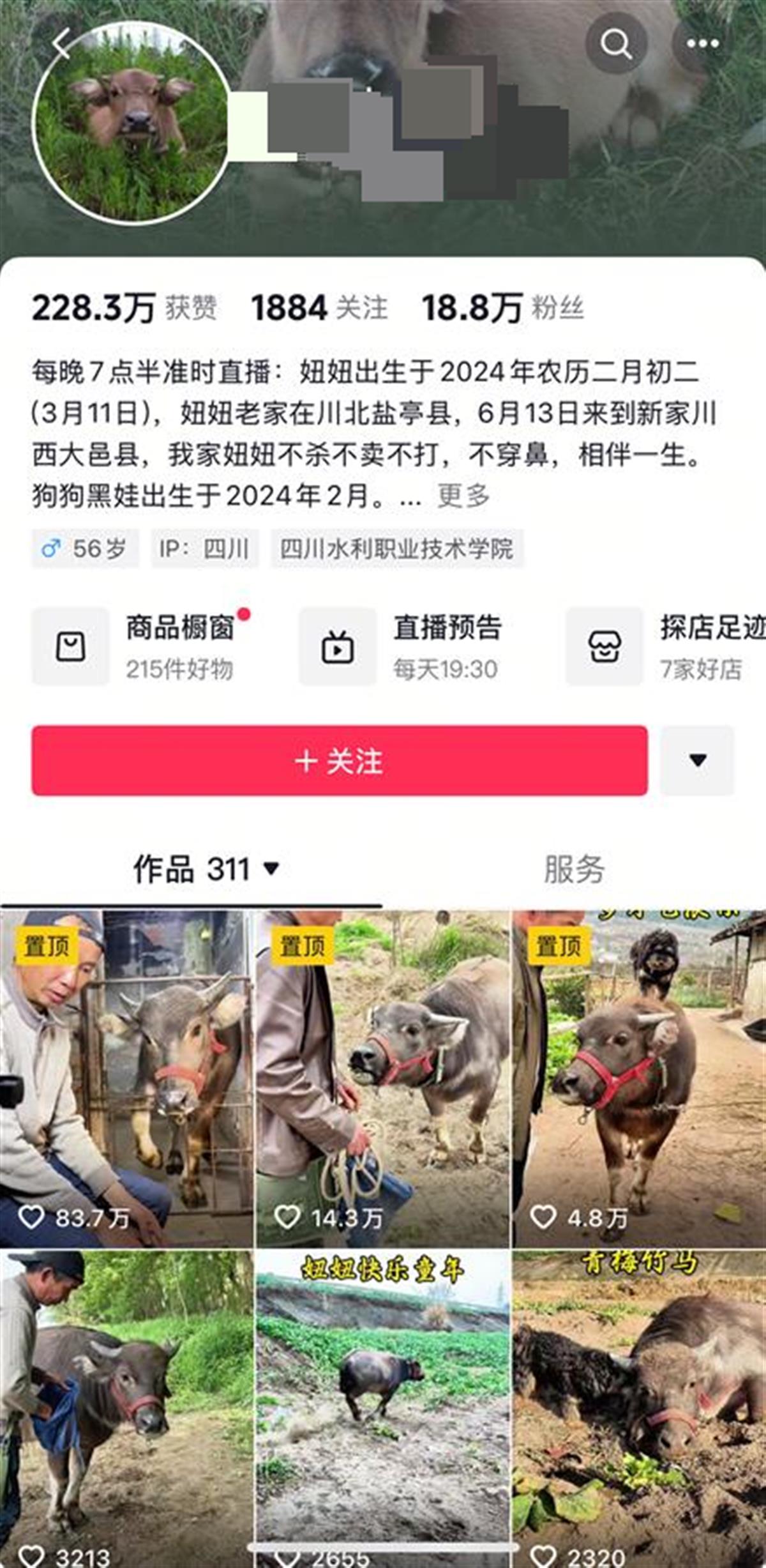The width and height of the screenshot is (766, 1568).
Task: Open pinned video with 4.8万 likes
Action: pos(638,1079)
